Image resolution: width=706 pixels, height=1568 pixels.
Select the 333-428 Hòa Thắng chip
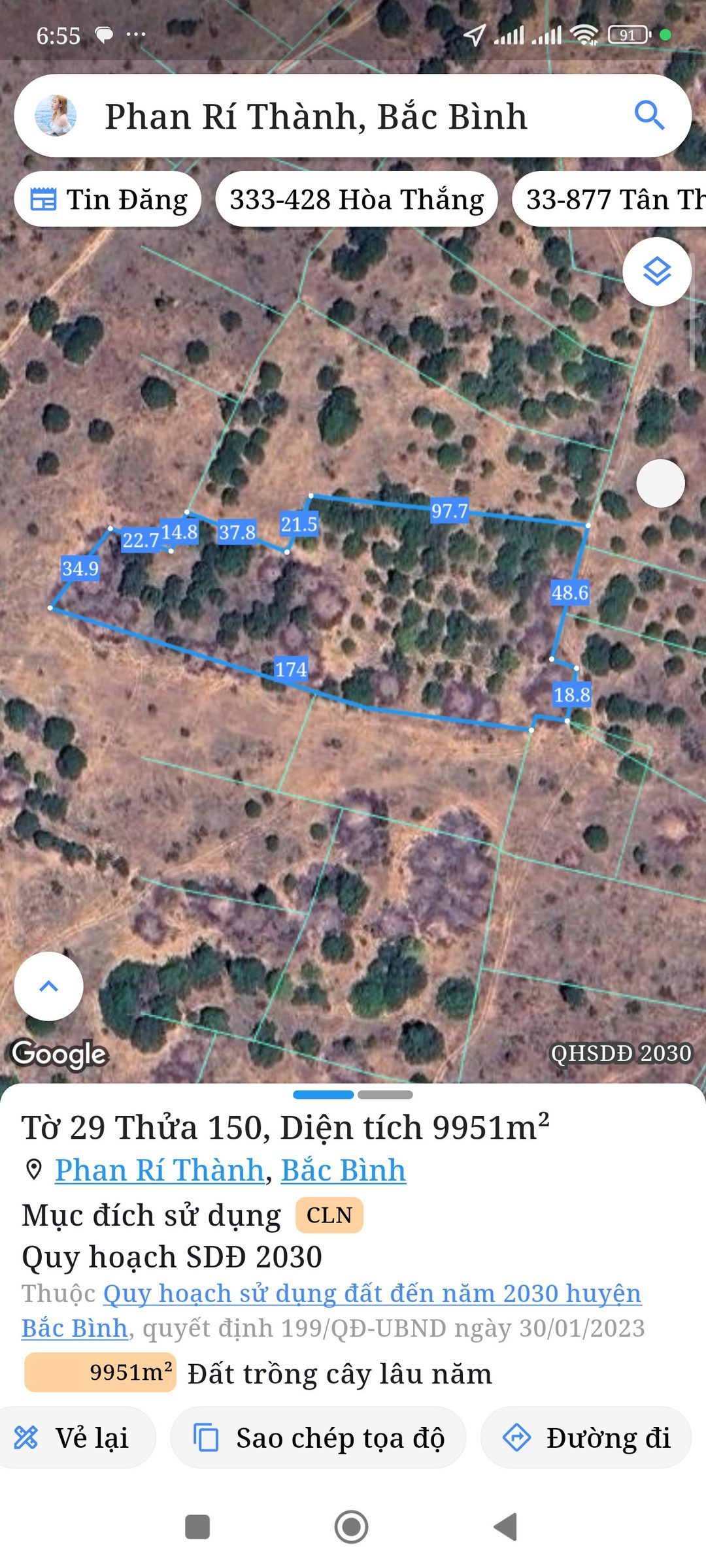click(x=356, y=199)
